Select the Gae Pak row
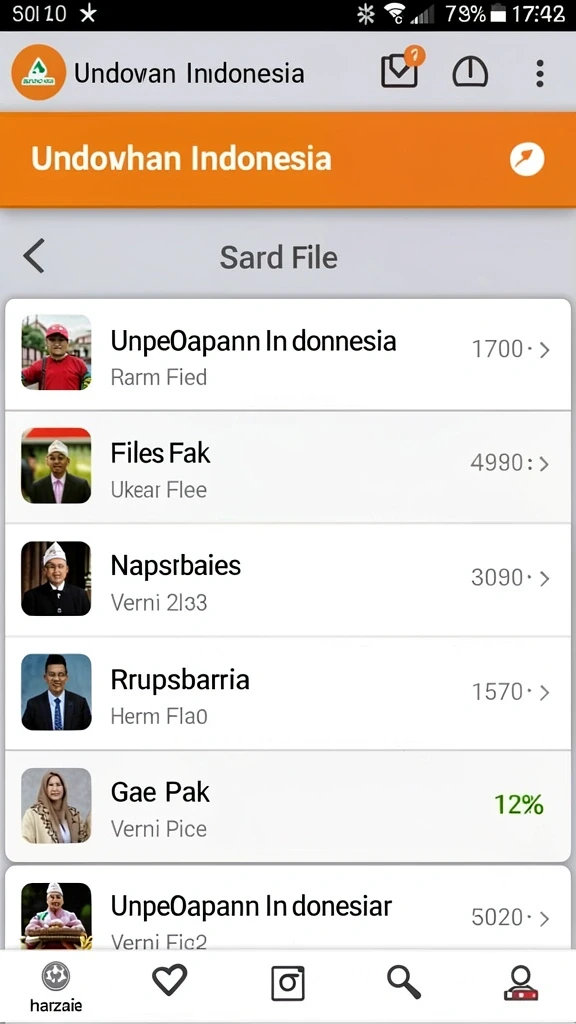The height and width of the screenshot is (1024, 576). [288, 806]
